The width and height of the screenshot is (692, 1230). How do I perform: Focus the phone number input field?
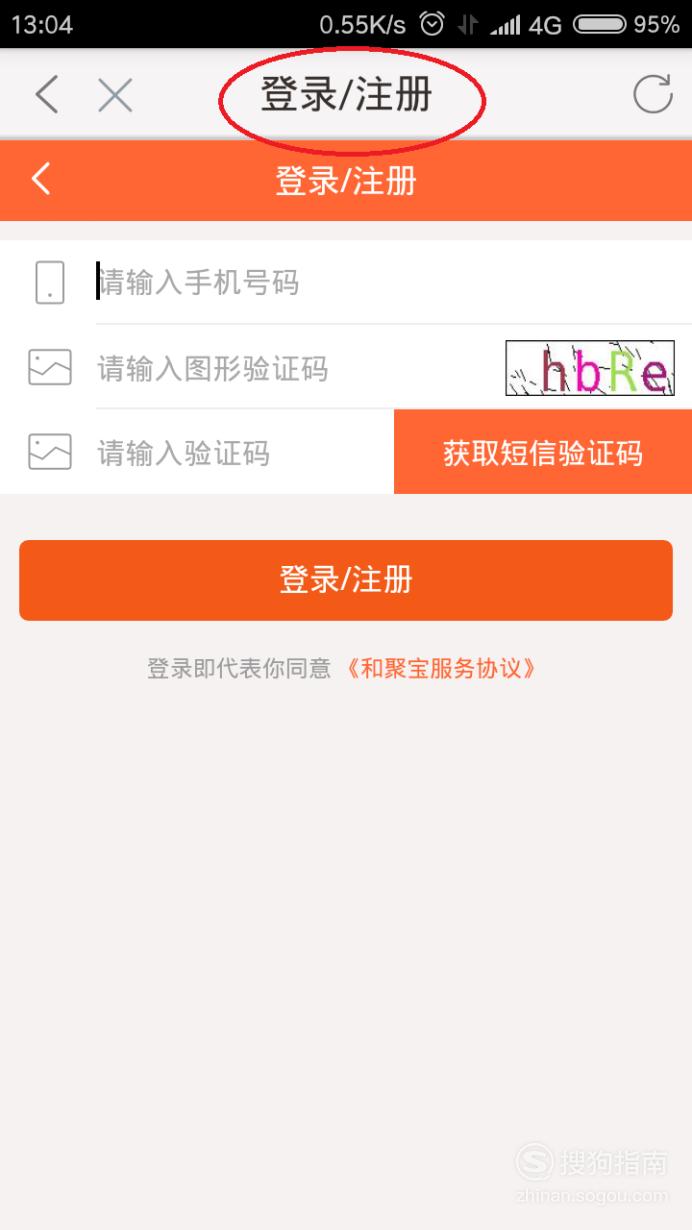pyautogui.click(x=393, y=282)
